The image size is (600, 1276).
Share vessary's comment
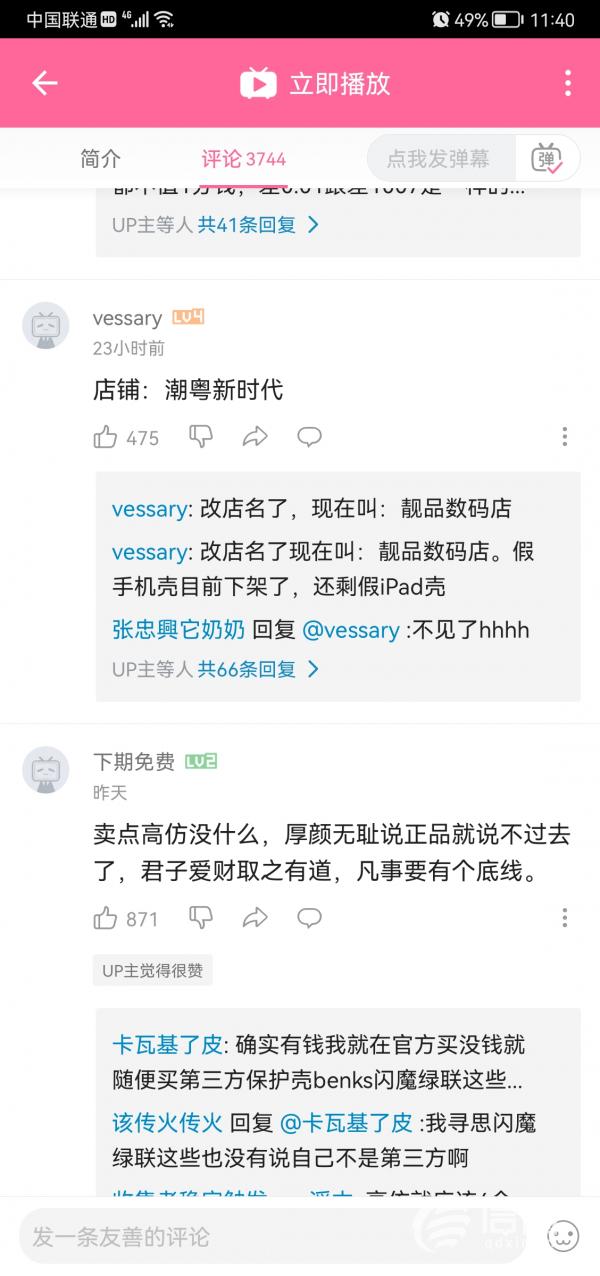click(x=255, y=437)
